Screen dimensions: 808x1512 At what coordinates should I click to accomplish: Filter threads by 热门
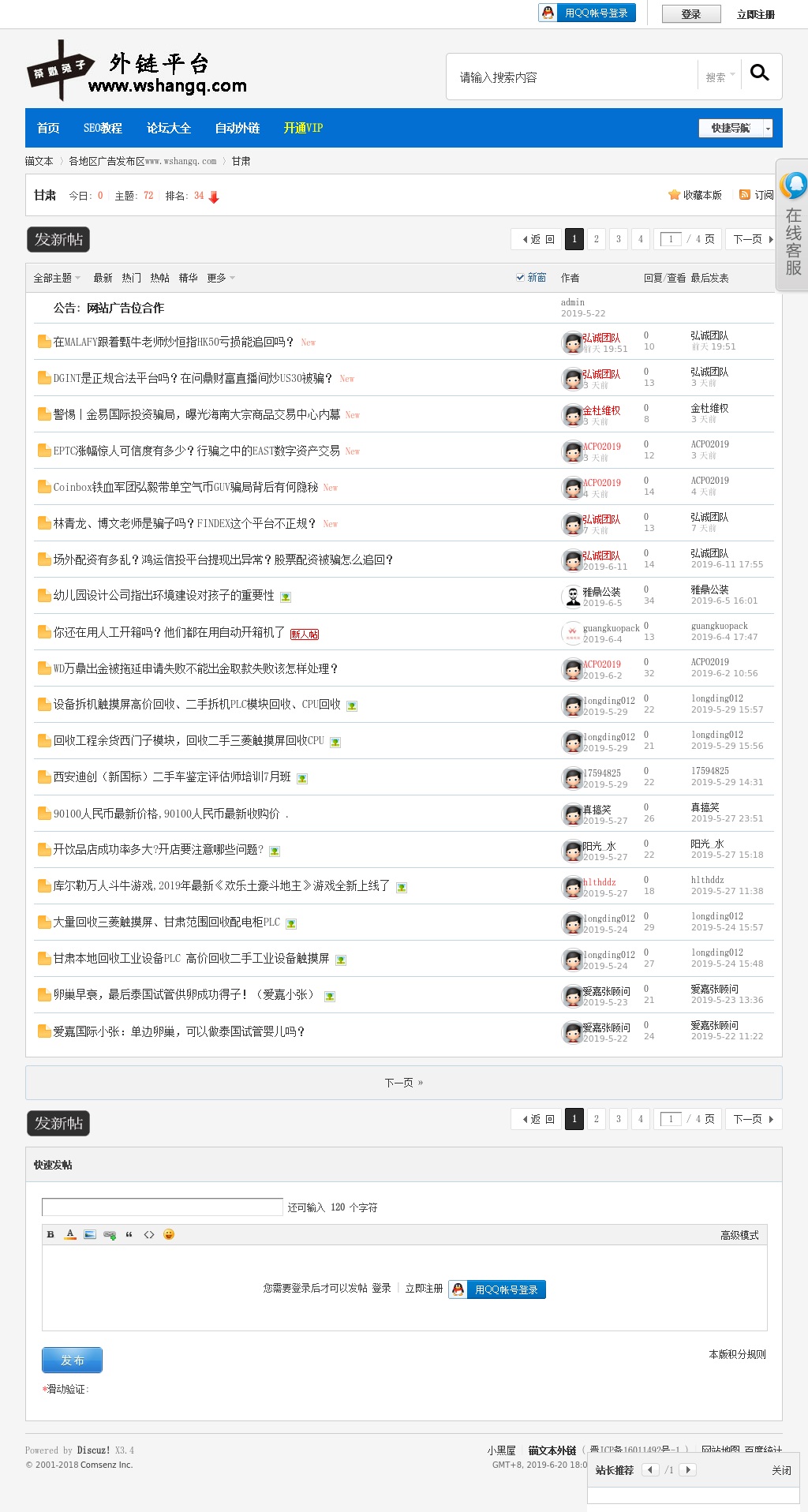coord(131,278)
